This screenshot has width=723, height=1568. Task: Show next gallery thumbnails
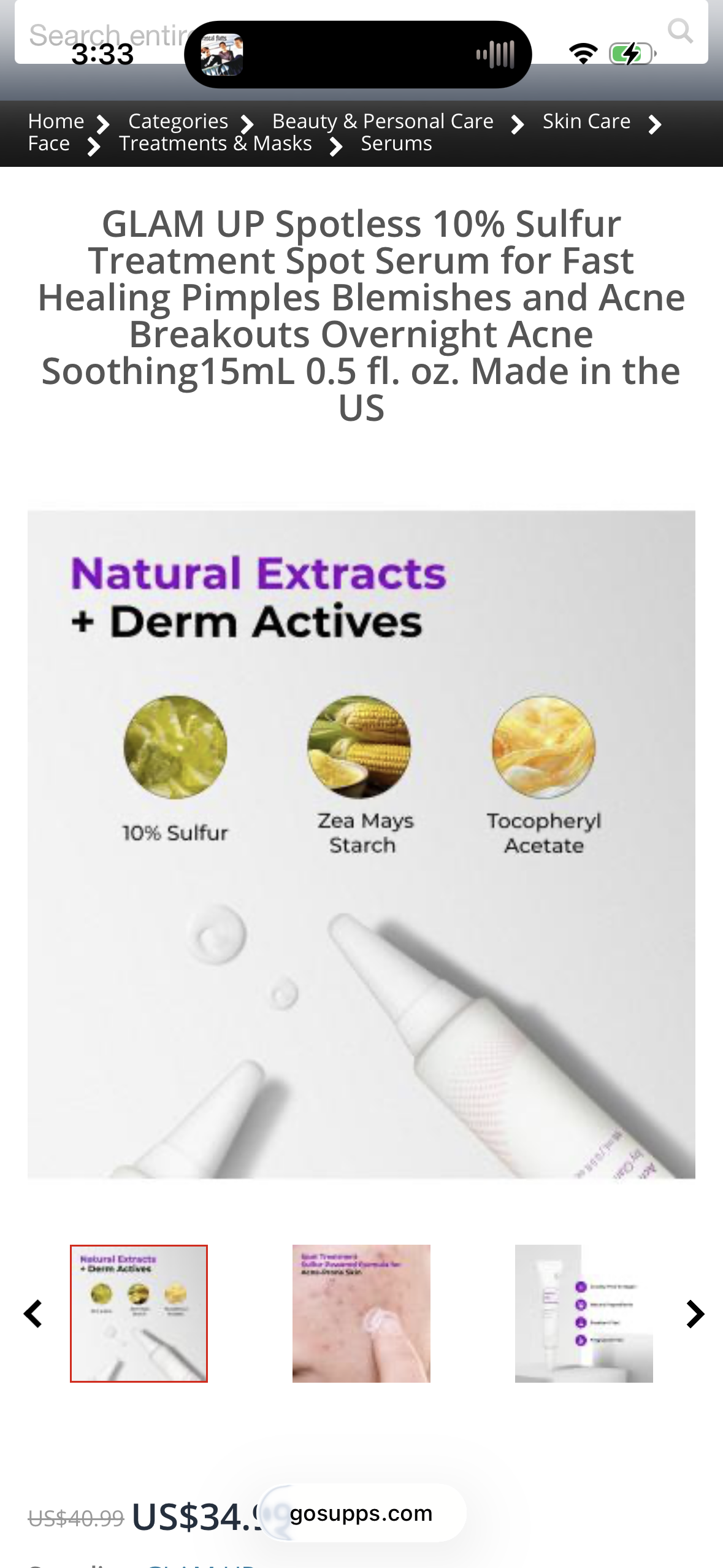tap(695, 1314)
